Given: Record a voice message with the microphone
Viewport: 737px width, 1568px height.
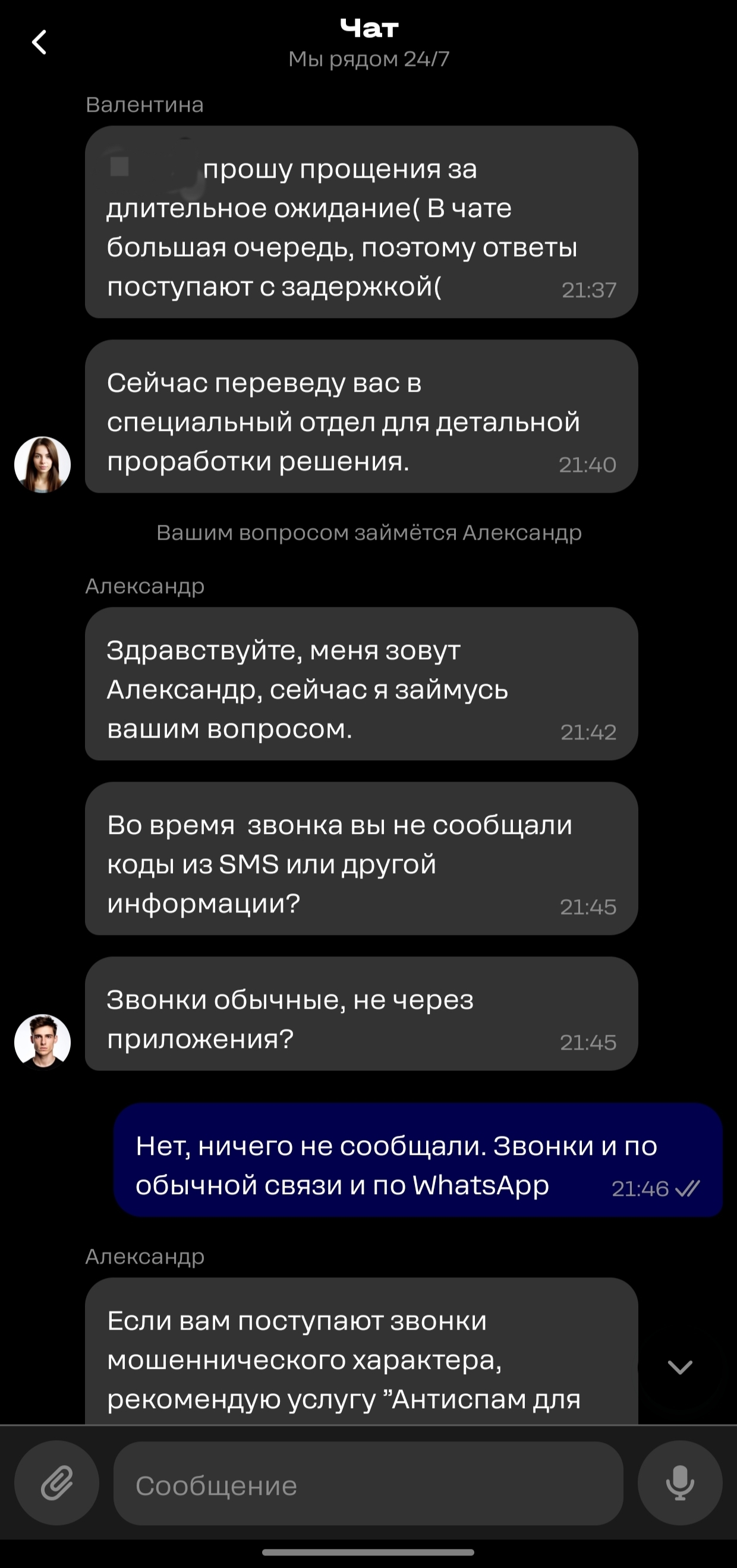Looking at the screenshot, I should (680, 1482).
